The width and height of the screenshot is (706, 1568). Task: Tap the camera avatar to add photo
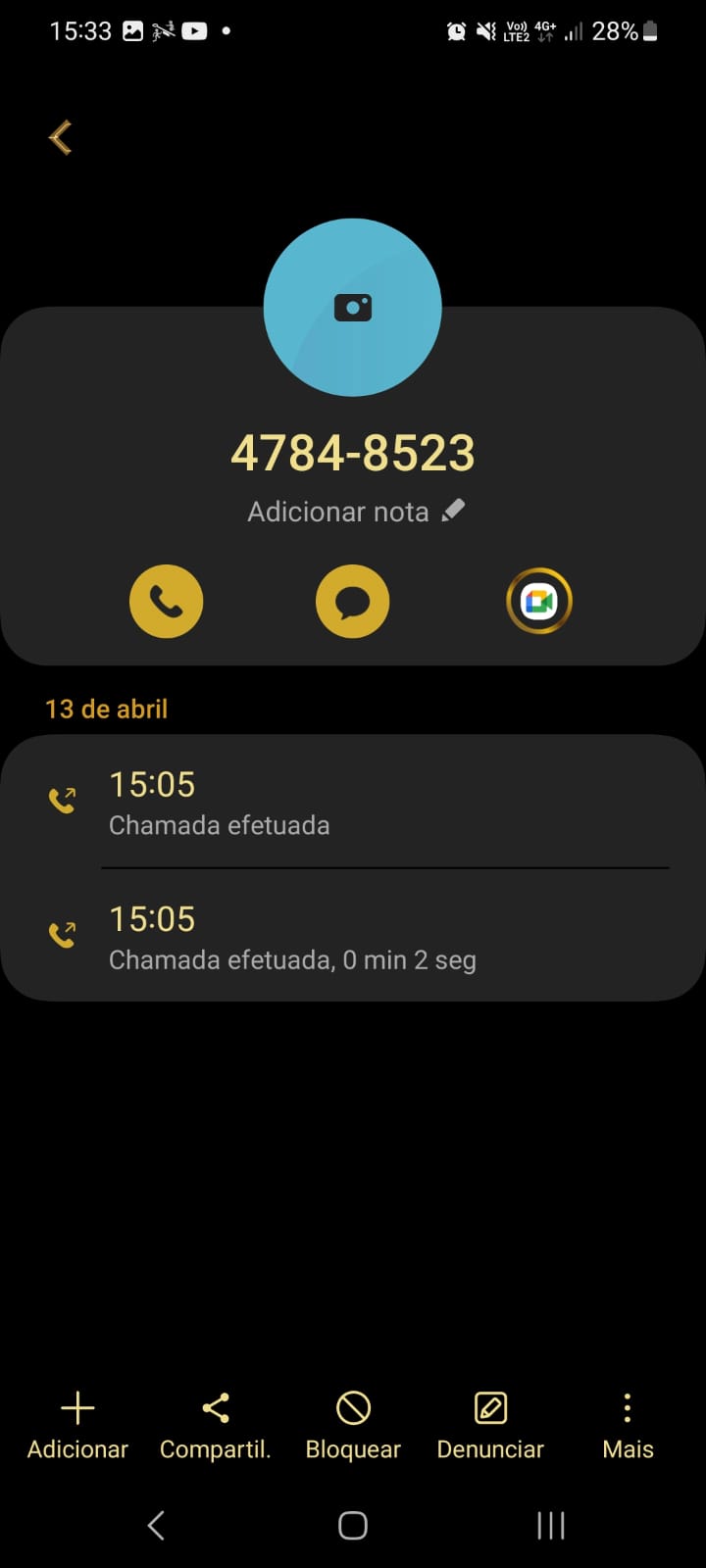pyautogui.click(x=353, y=308)
